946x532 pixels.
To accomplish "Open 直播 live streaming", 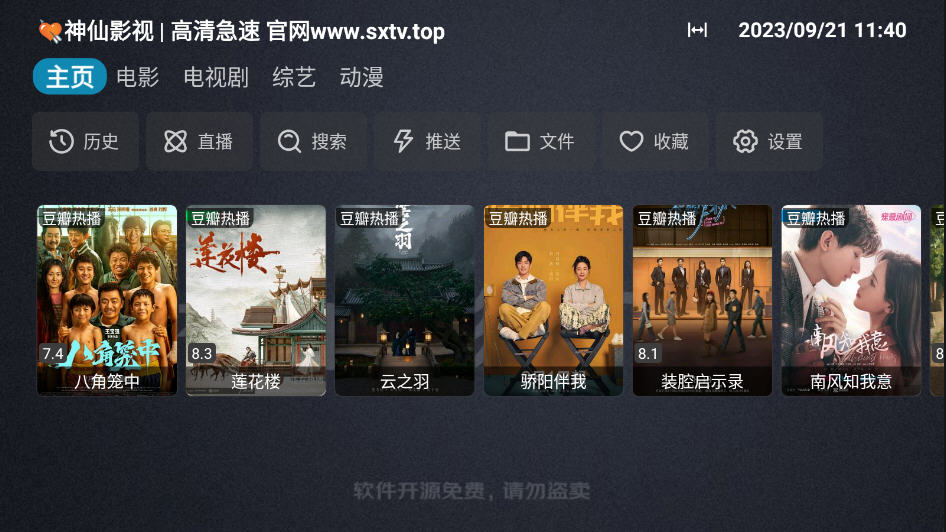I will point(198,142).
